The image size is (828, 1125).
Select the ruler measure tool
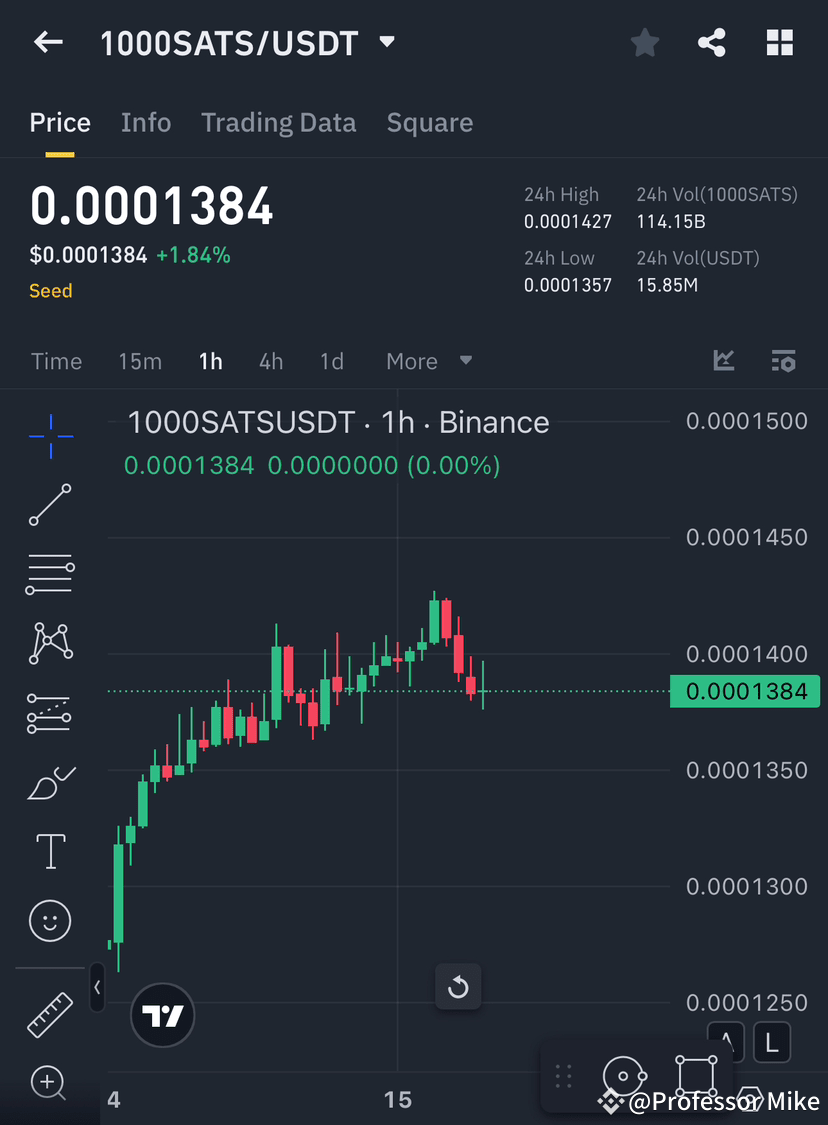pyautogui.click(x=50, y=1014)
